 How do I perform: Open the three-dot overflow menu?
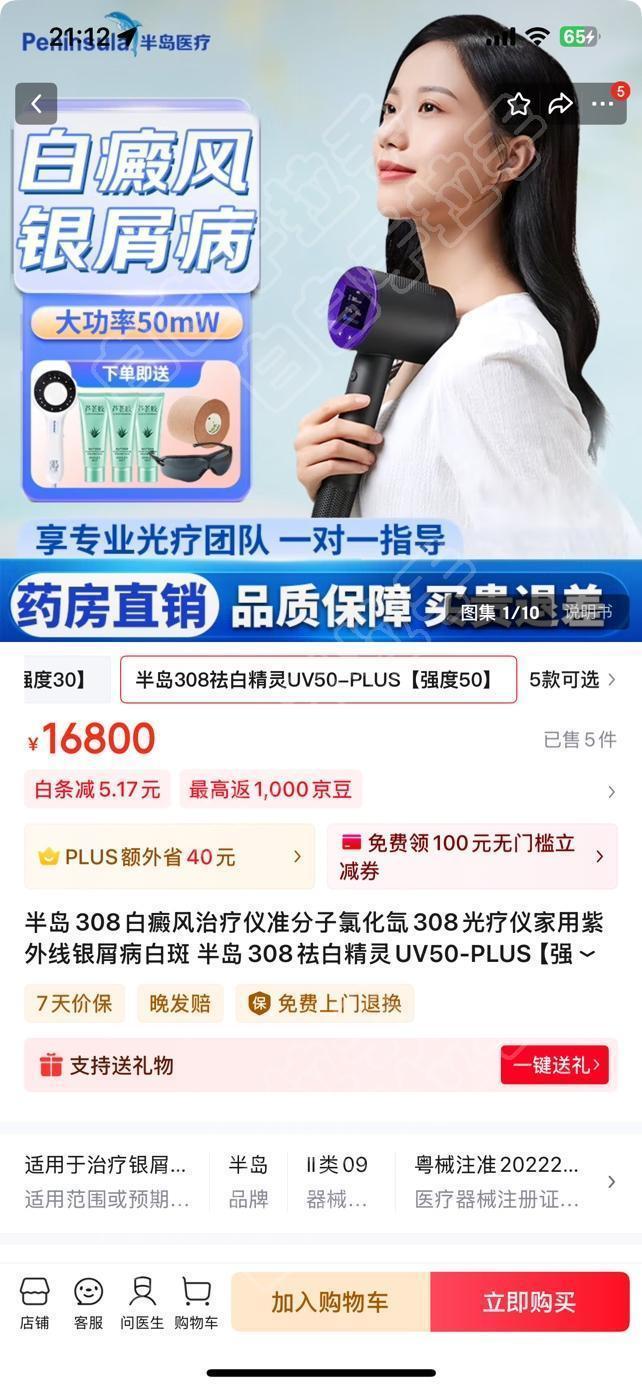coord(602,104)
